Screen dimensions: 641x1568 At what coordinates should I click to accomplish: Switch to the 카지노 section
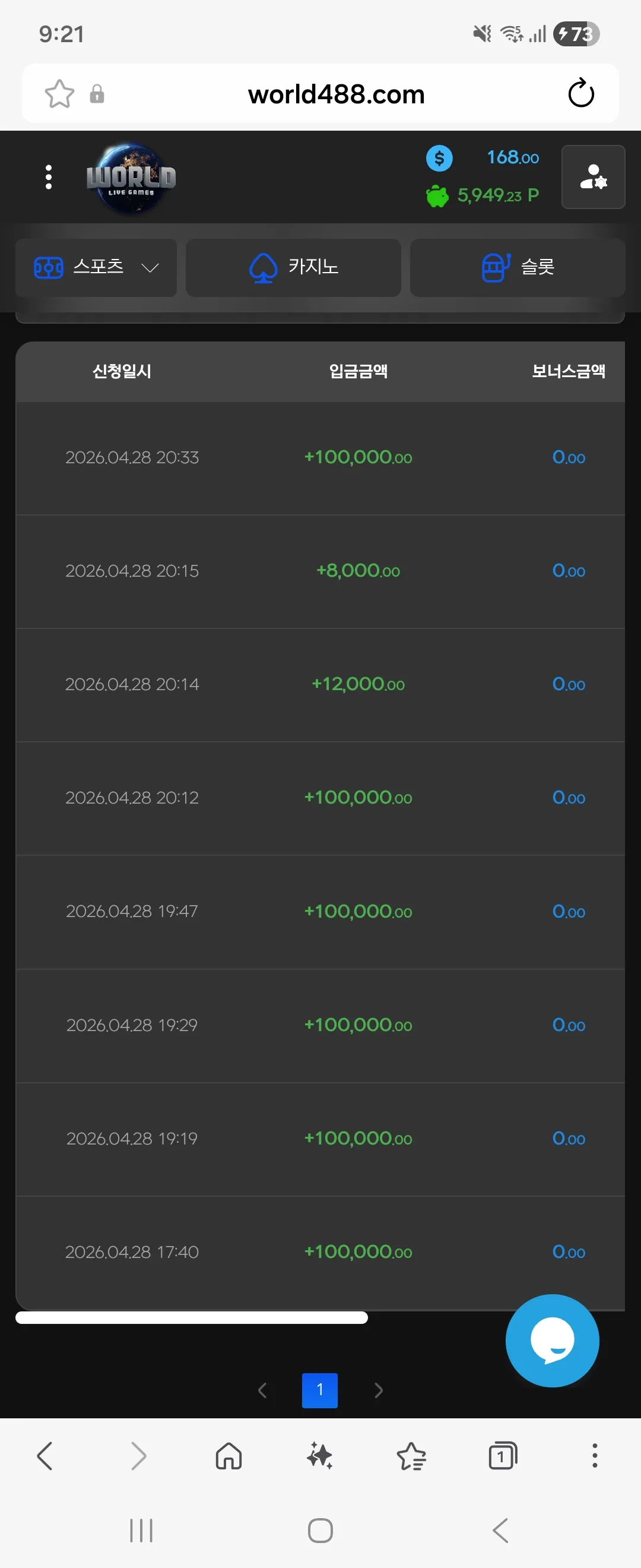click(x=293, y=268)
